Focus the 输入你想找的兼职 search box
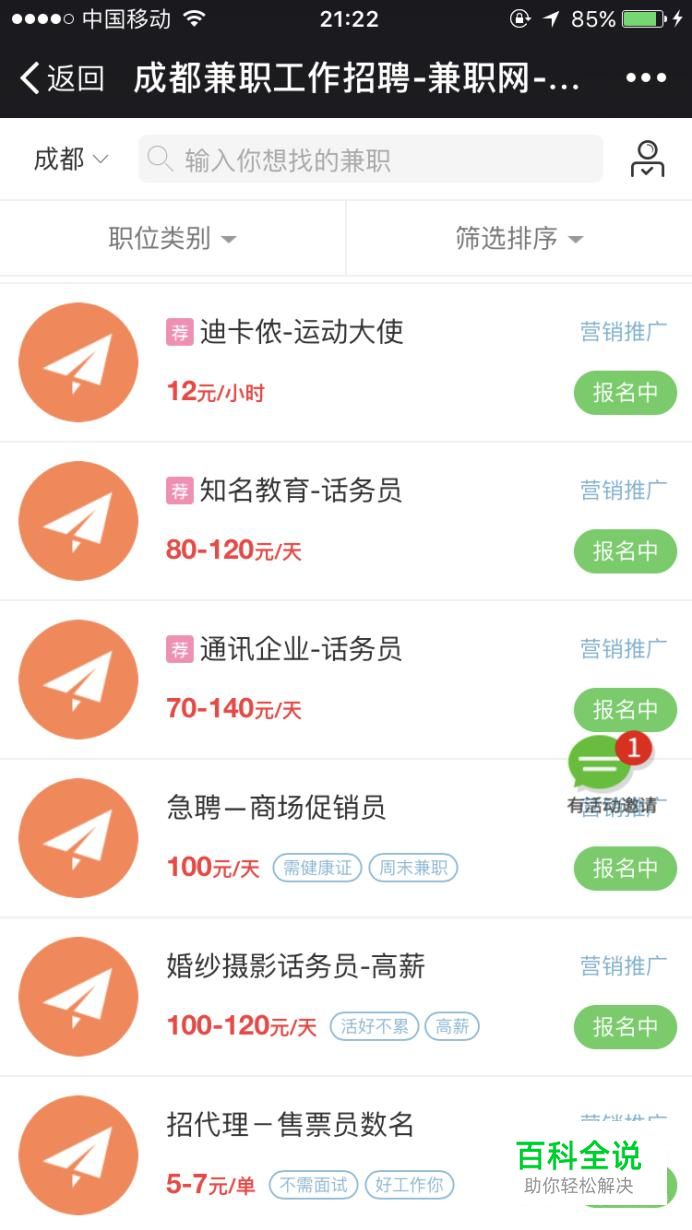The width and height of the screenshot is (692, 1230). coord(370,159)
